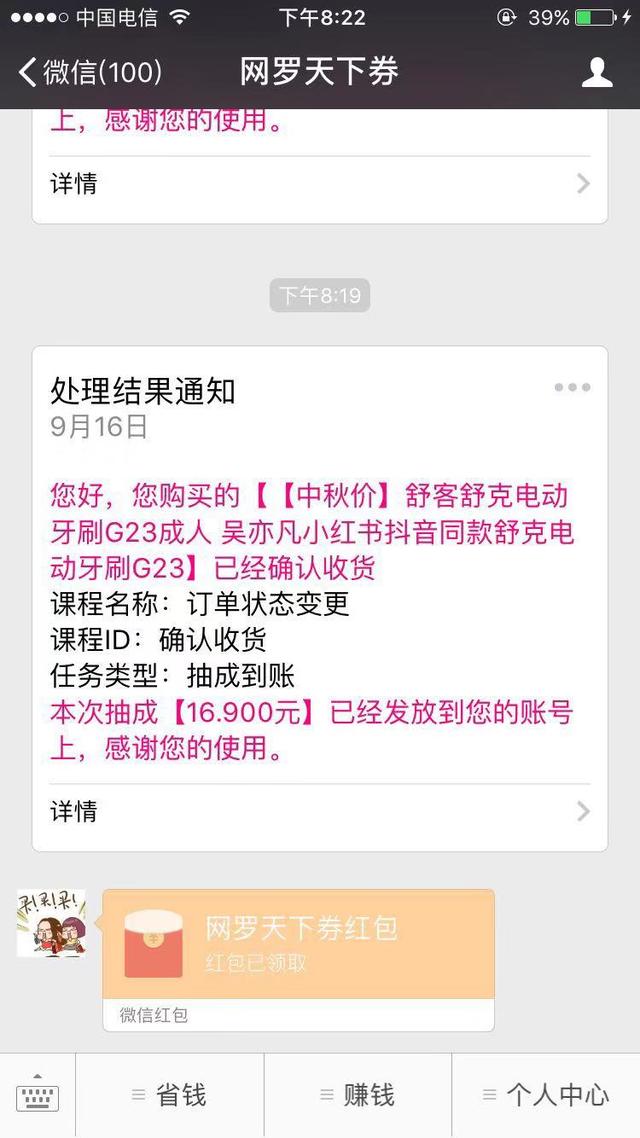Open the 赚钱 menu
Image resolution: width=640 pixels, height=1138 pixels.
[x=357, y=1096]
